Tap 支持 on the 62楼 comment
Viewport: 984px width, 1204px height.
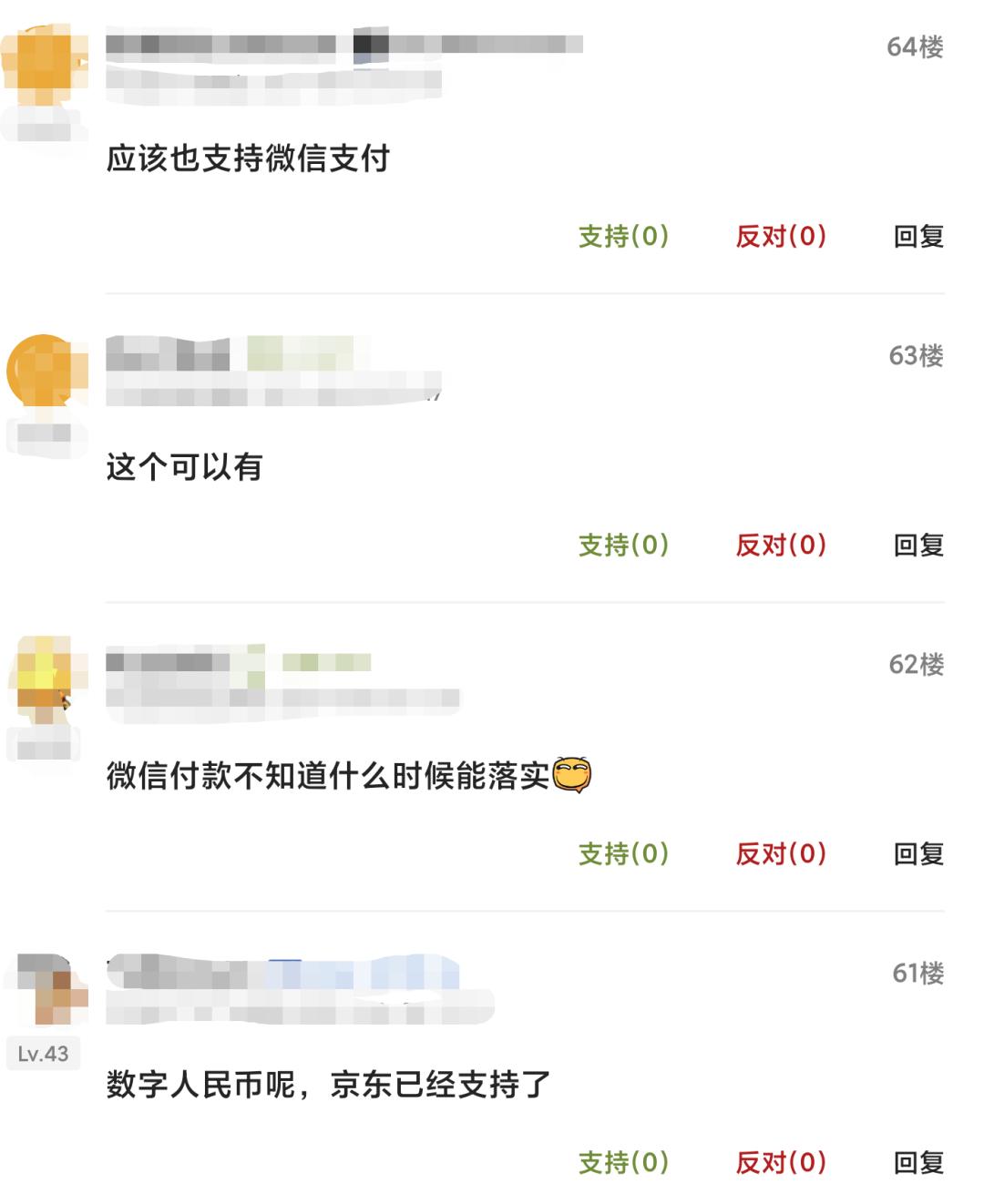pyautogui.click(x=624, y=854)
